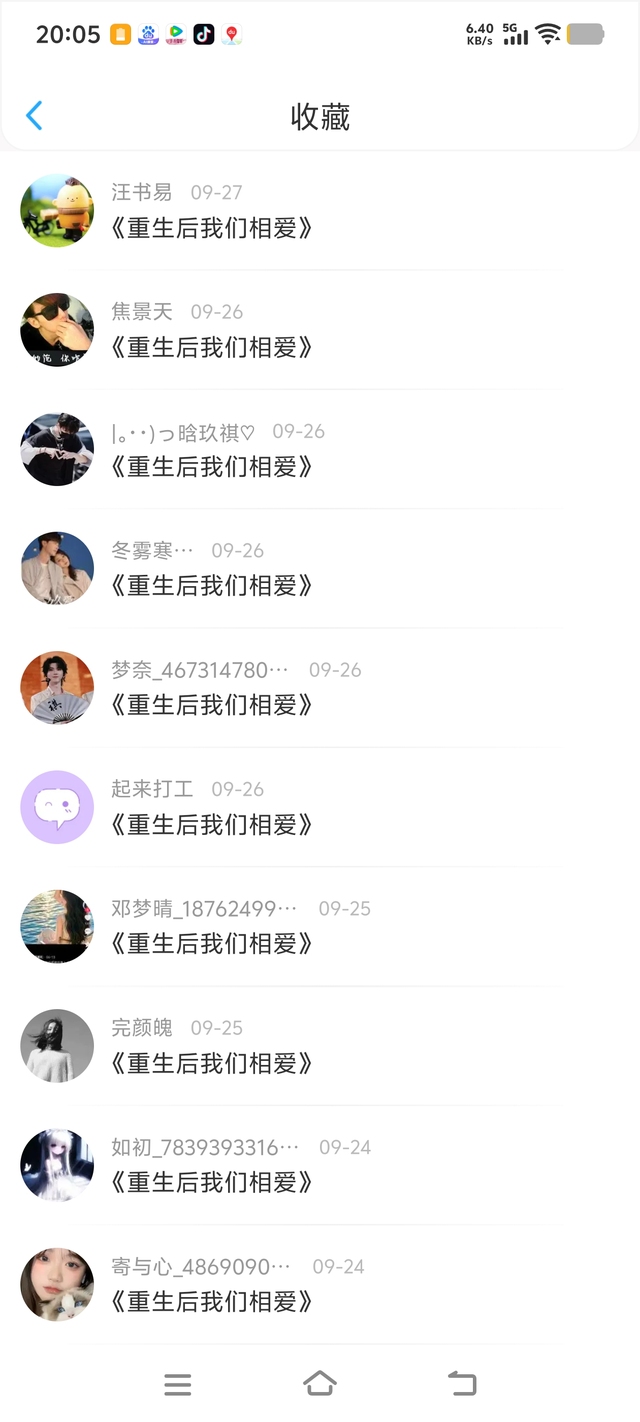640x1422 pixels.
Task: Go back from the 收藏 page
Action: [x=34, y=116]
